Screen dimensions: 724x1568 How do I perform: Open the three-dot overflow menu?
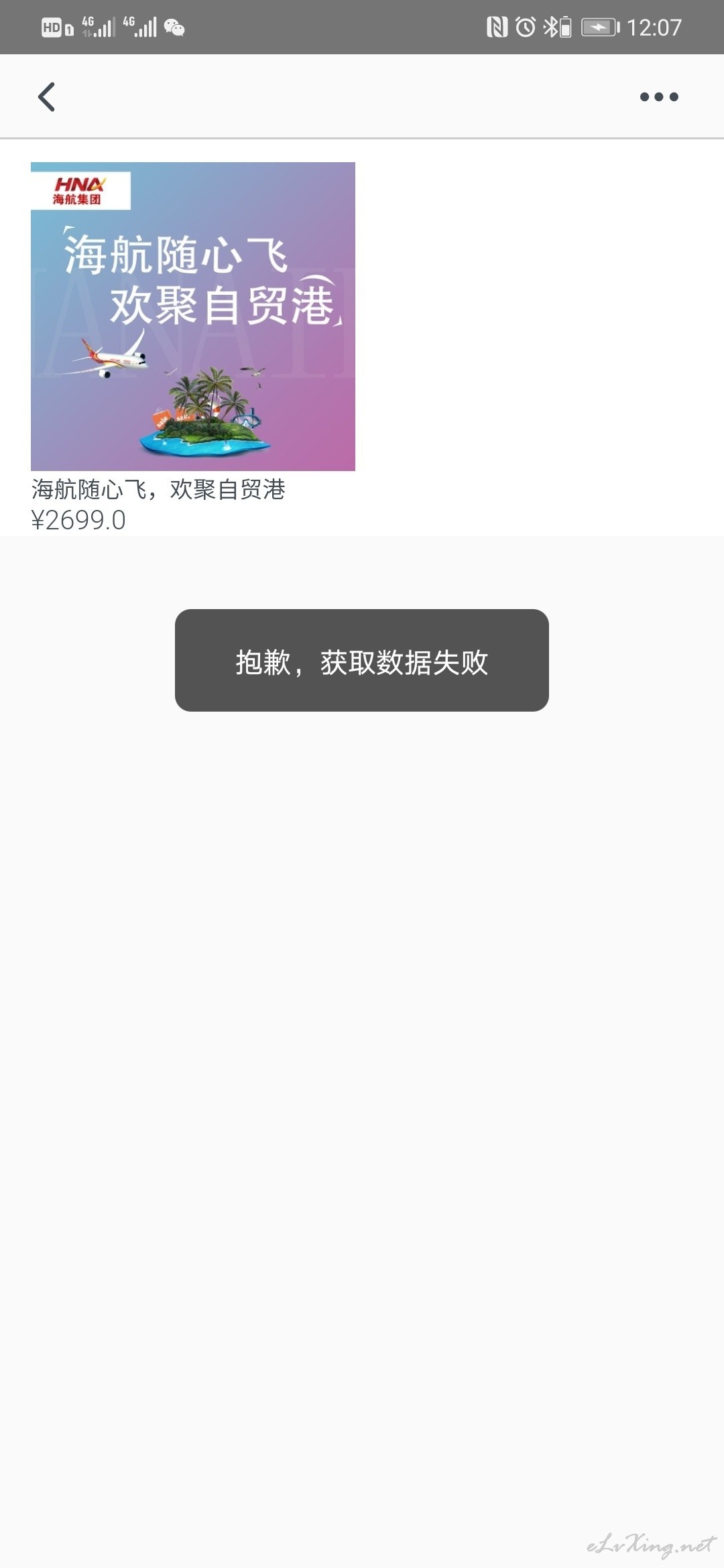coord(659,97)
